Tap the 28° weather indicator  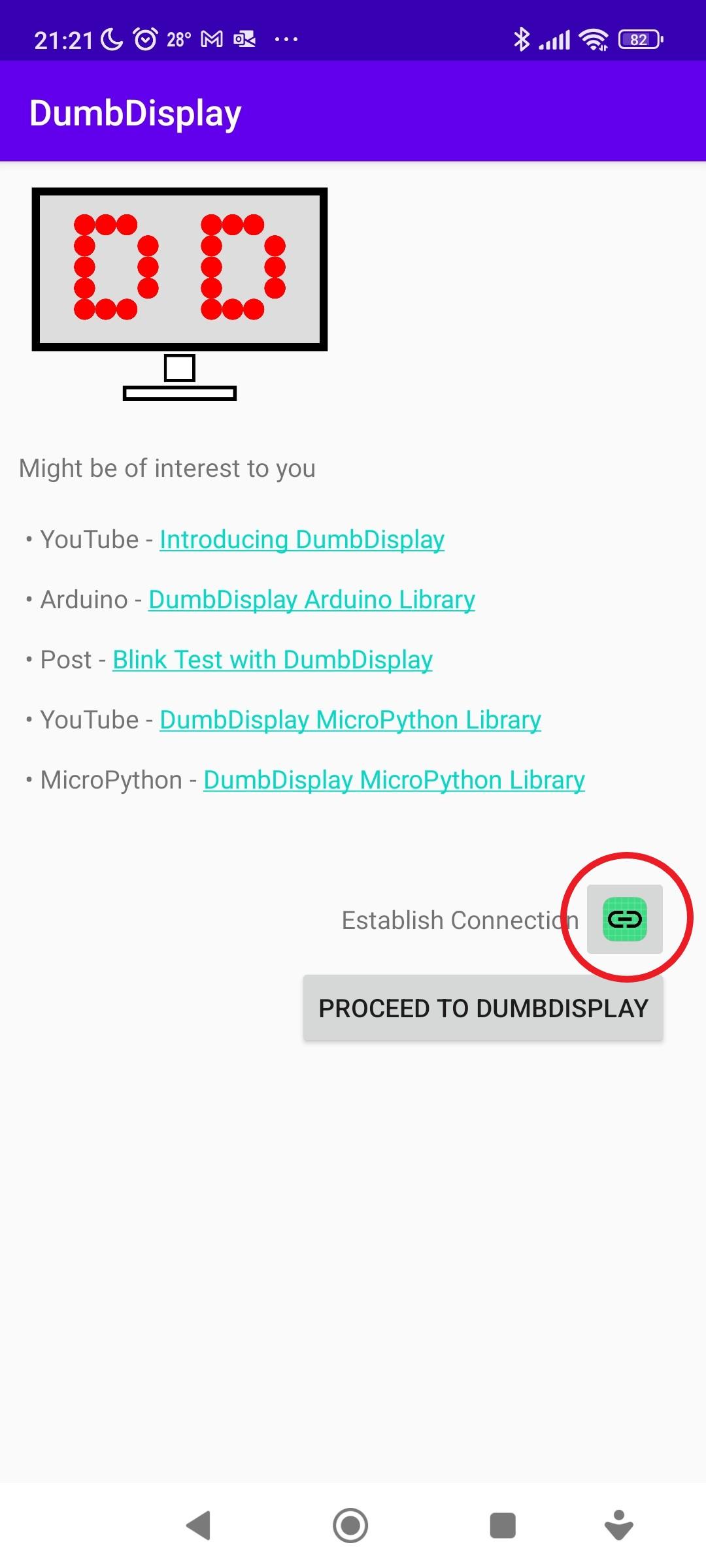click(x=178, y=39)
